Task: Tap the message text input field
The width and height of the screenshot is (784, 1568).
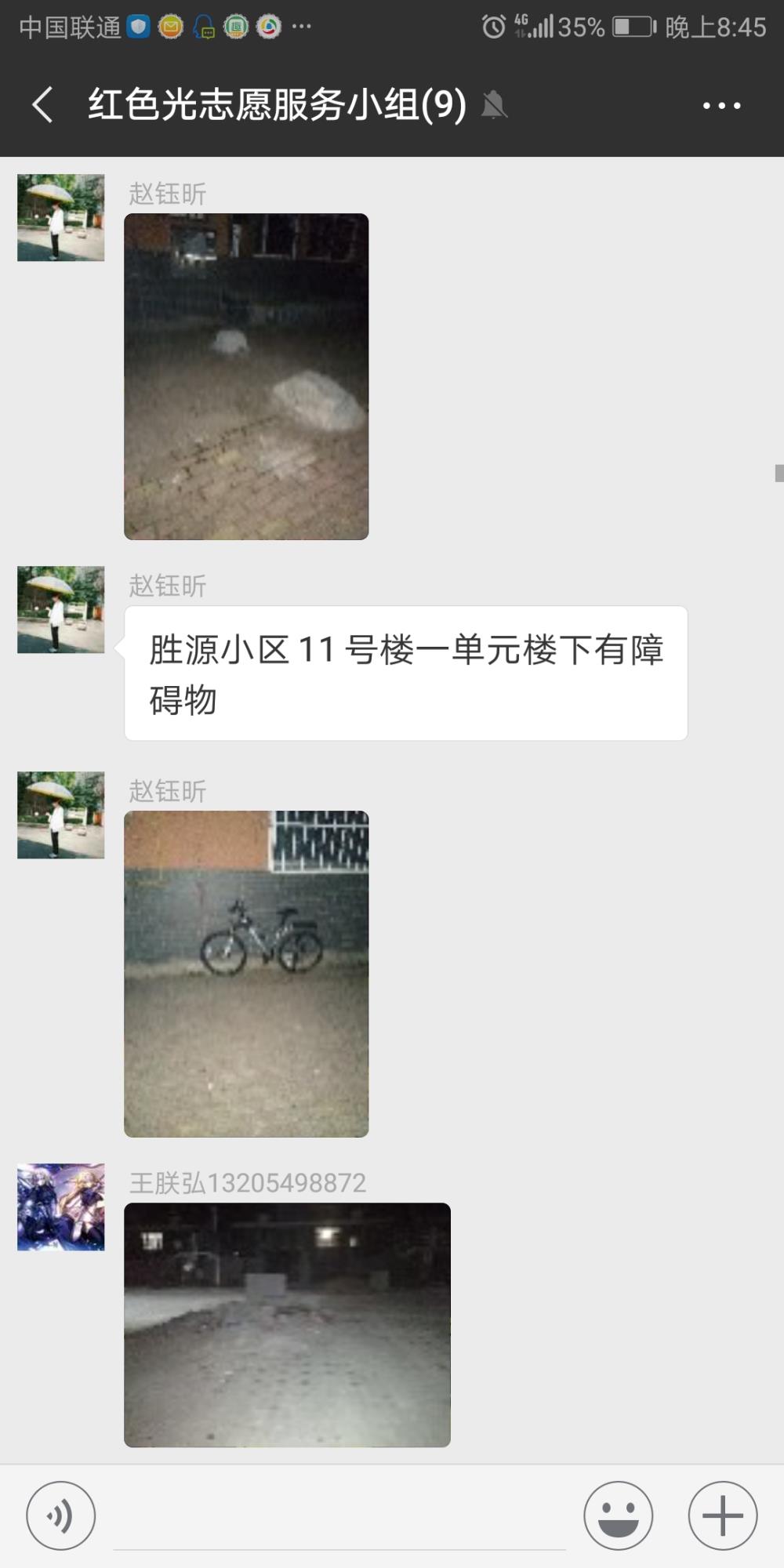Action: pyautogui.click(x=339, y=1517)
